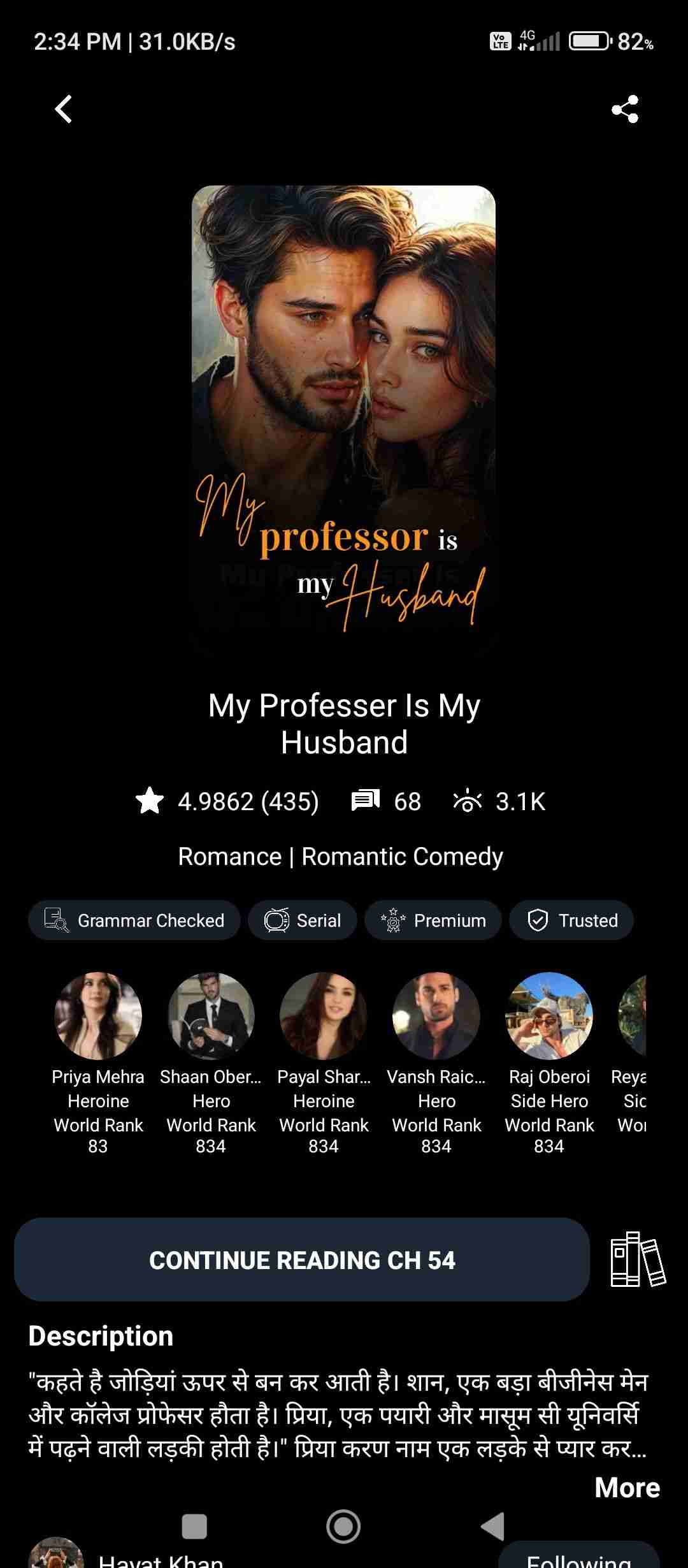688x1568 pixels.
Task: Tap the Premium badge chip
Action: [433, 920]
